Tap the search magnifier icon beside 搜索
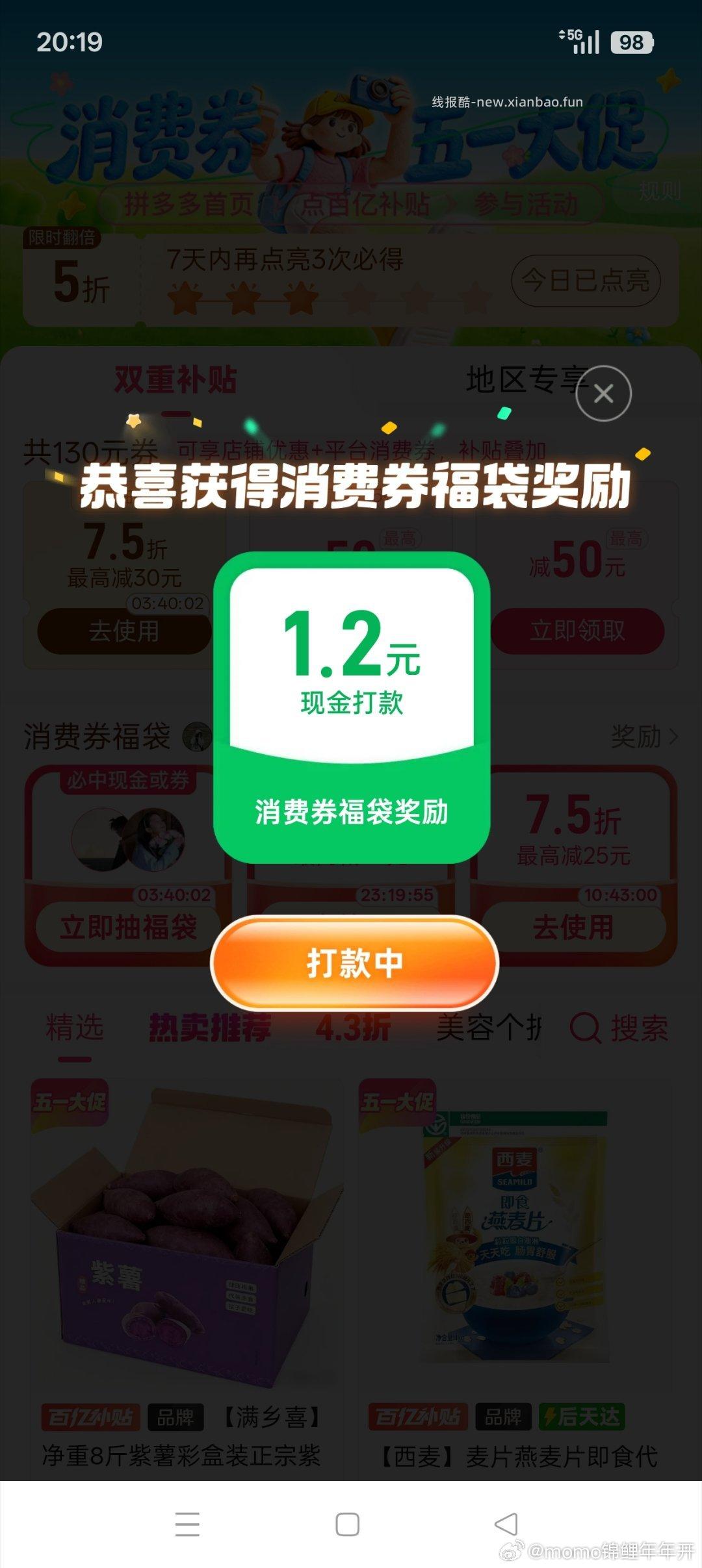 click(x=585, y=1028)
